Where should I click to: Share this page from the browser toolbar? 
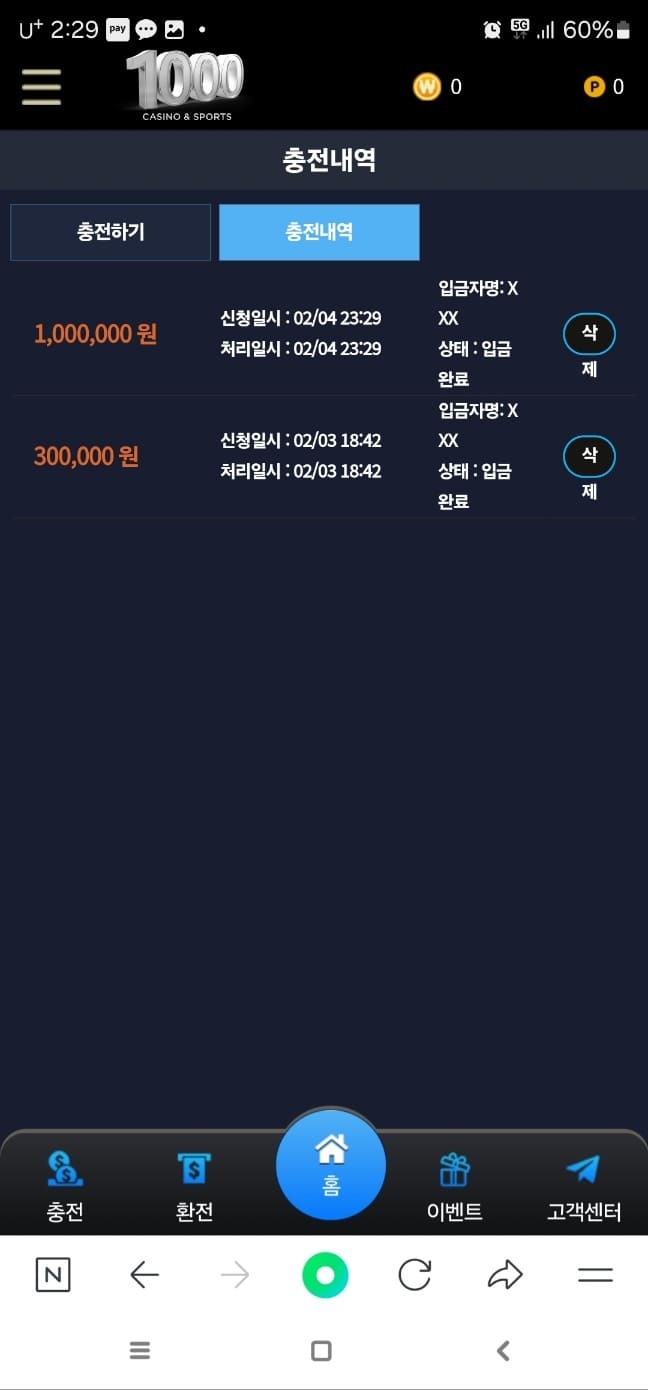tap(505, 1275)
